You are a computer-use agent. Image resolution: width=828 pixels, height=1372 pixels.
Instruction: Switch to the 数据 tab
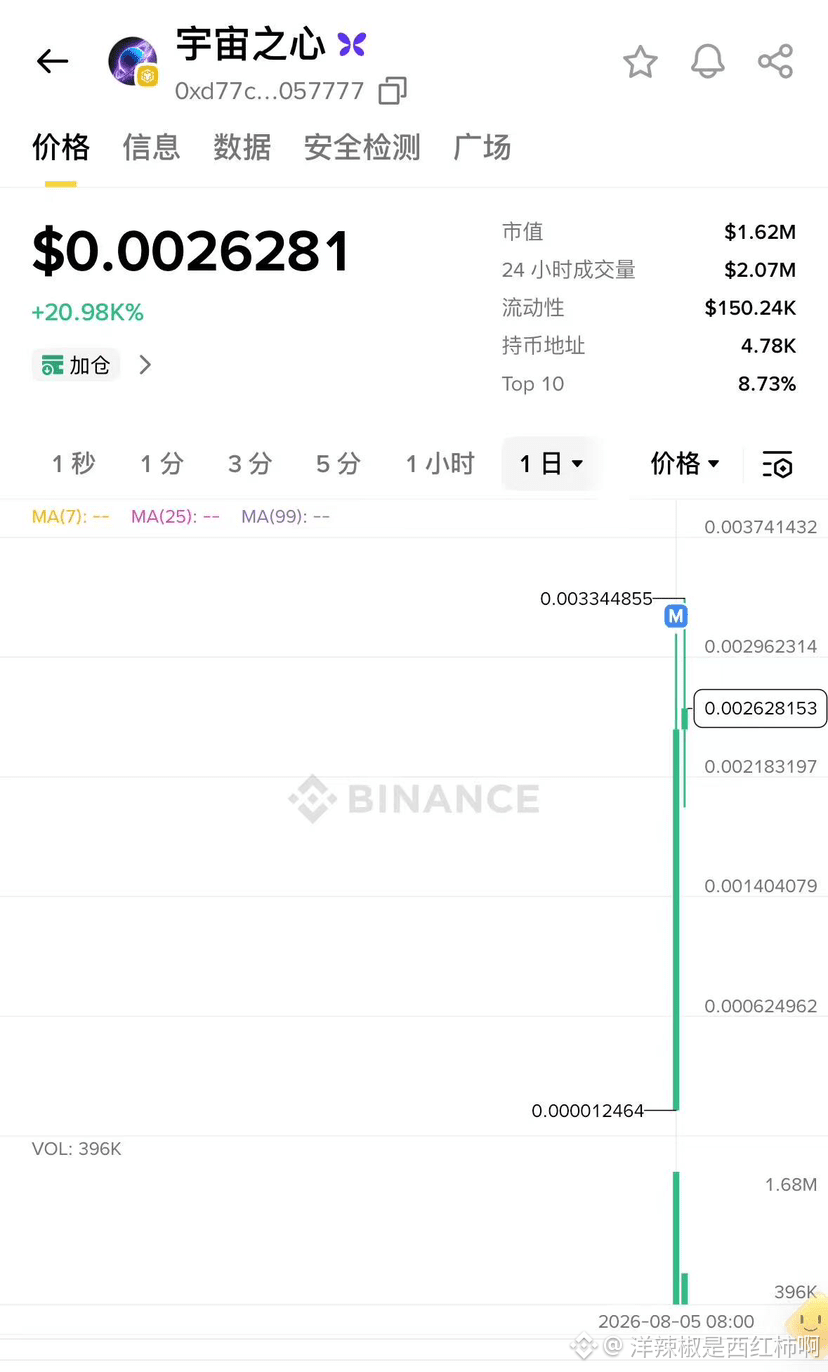pyautogui.click(x=242, y=147)
